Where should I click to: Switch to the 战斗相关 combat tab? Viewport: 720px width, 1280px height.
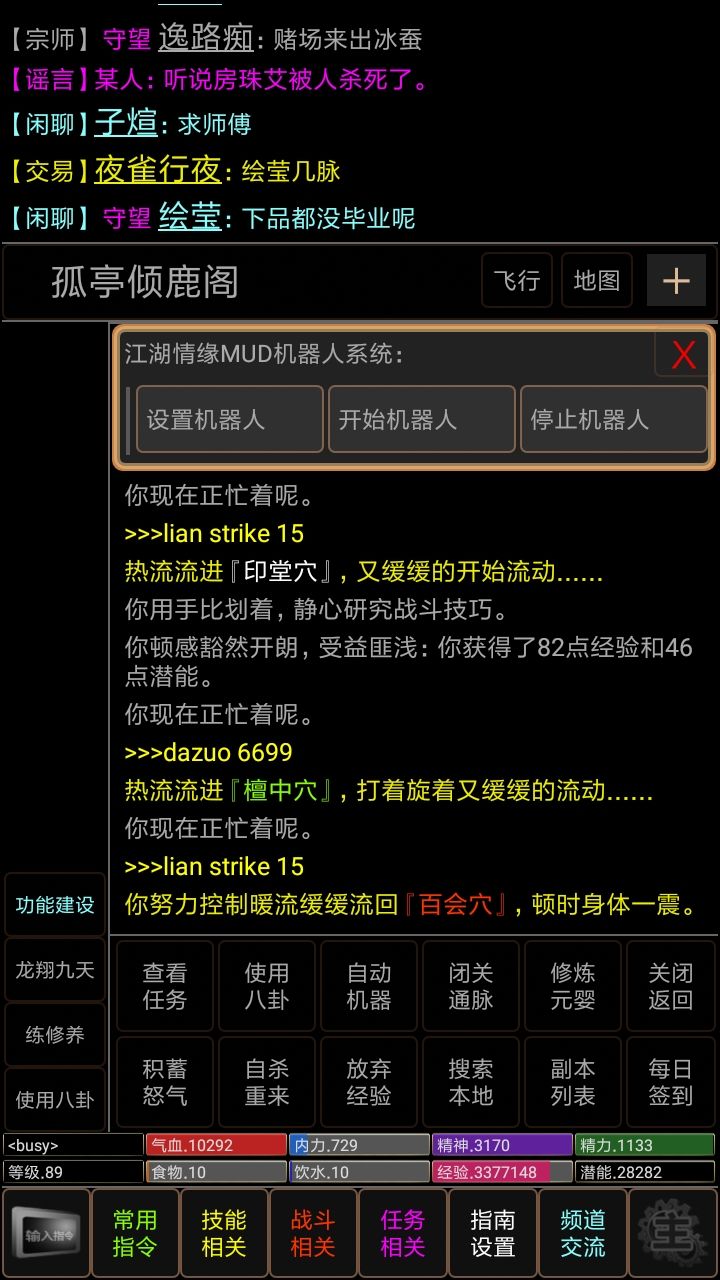pyautogui.click(x=313, y=1232)
